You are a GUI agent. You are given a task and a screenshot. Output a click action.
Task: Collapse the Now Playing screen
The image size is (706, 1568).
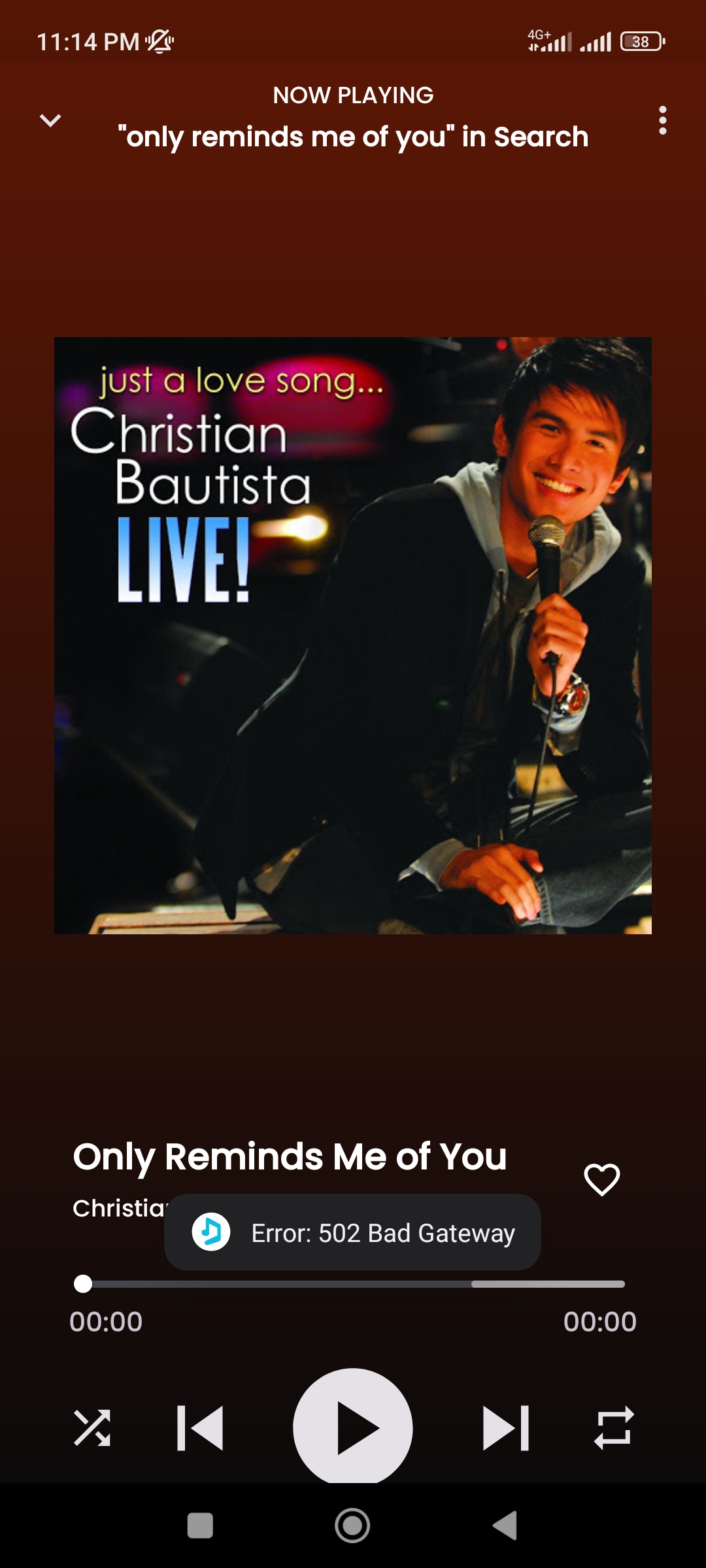pyautogui.click(x=50, y=121)
